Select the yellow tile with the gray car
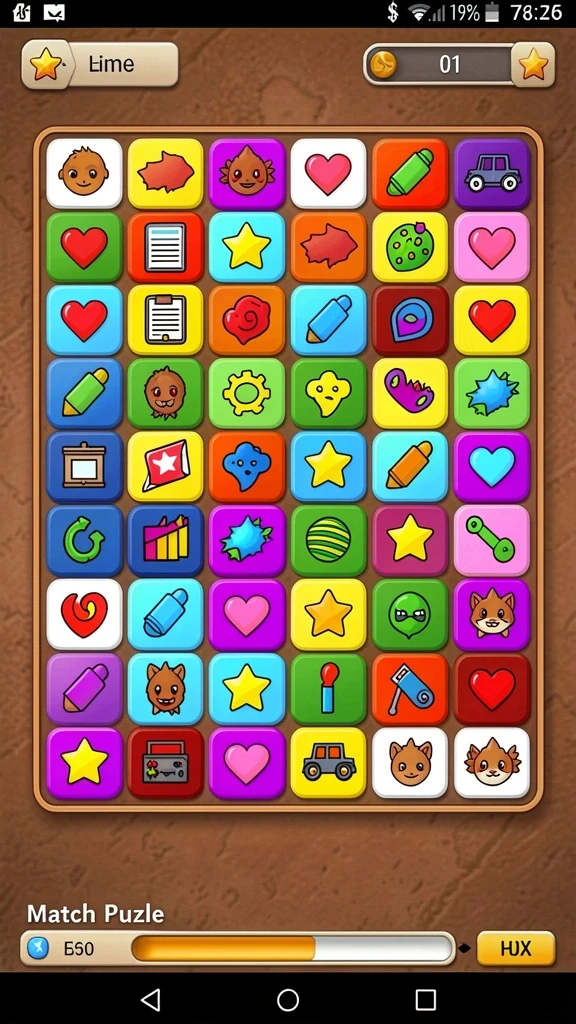 (328, 763)
